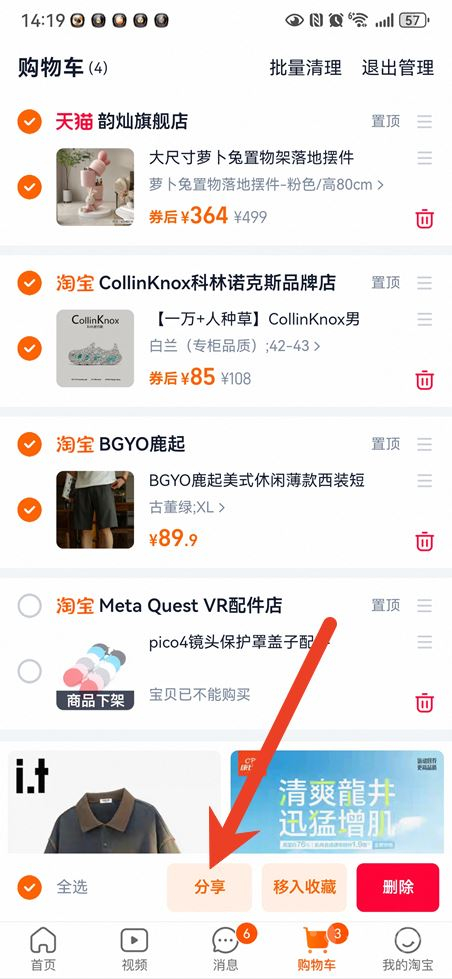Select the Meta Quest VR配件店 checkbox
This screenshot has height=979, width=452.
tap(29, 606)
